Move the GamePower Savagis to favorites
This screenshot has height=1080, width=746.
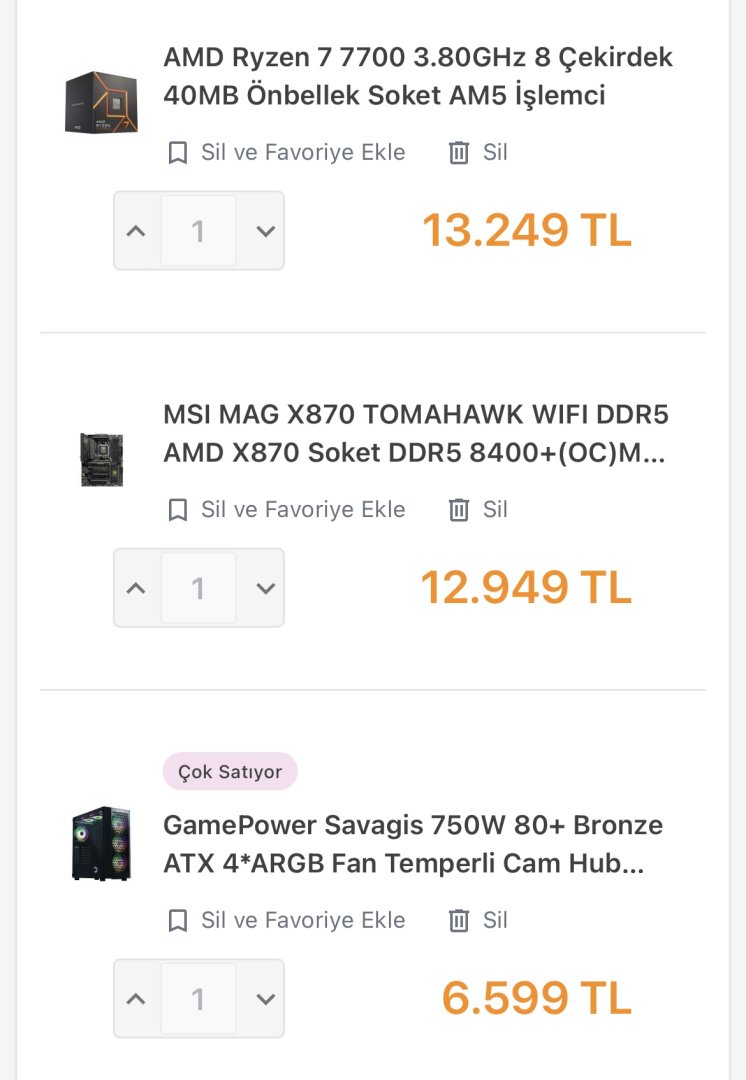click(286, 921)
